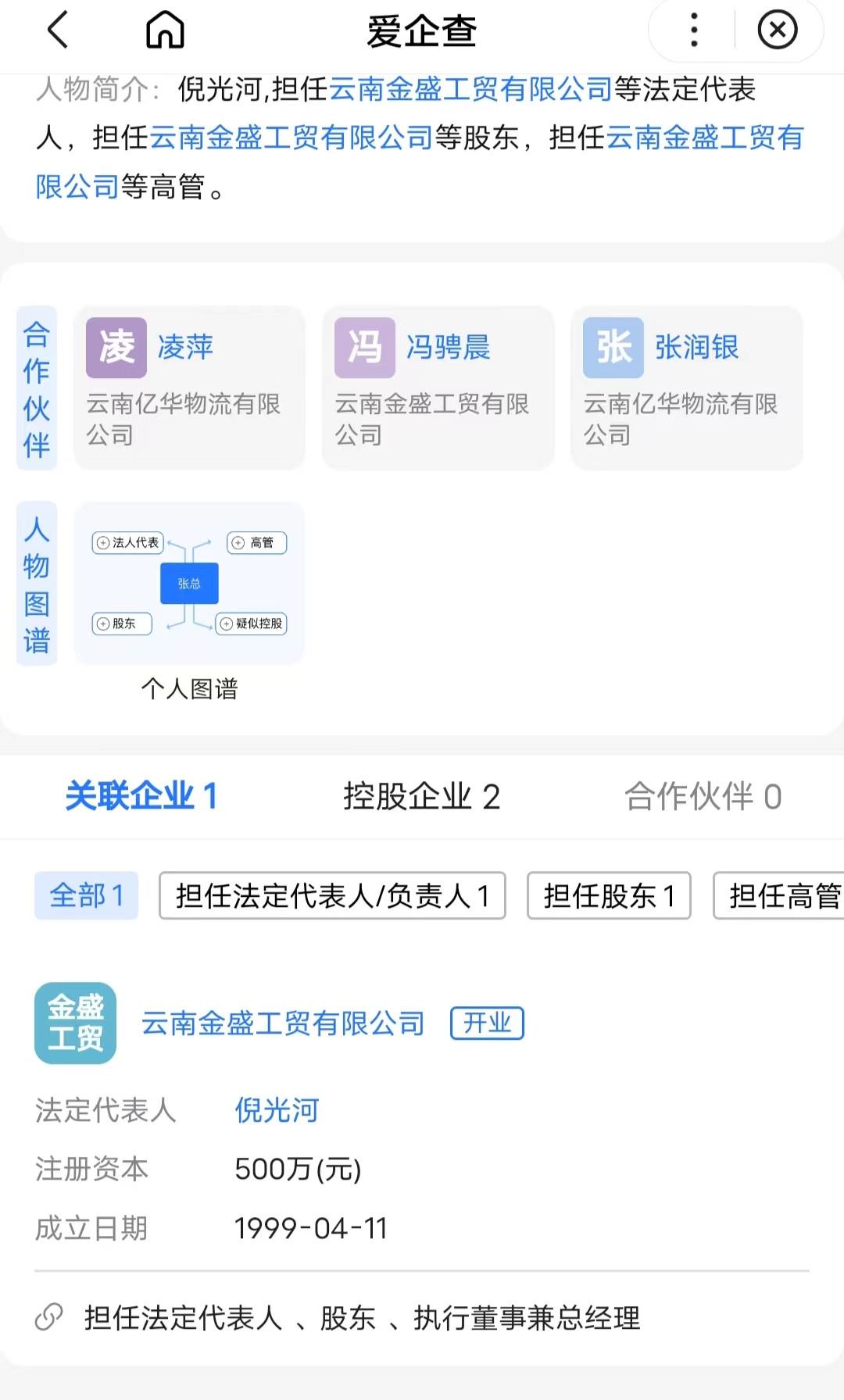Select the 关联企业 1 tab
The image size is (844, 1400).
pyautogui.click(x=141, y=797)
